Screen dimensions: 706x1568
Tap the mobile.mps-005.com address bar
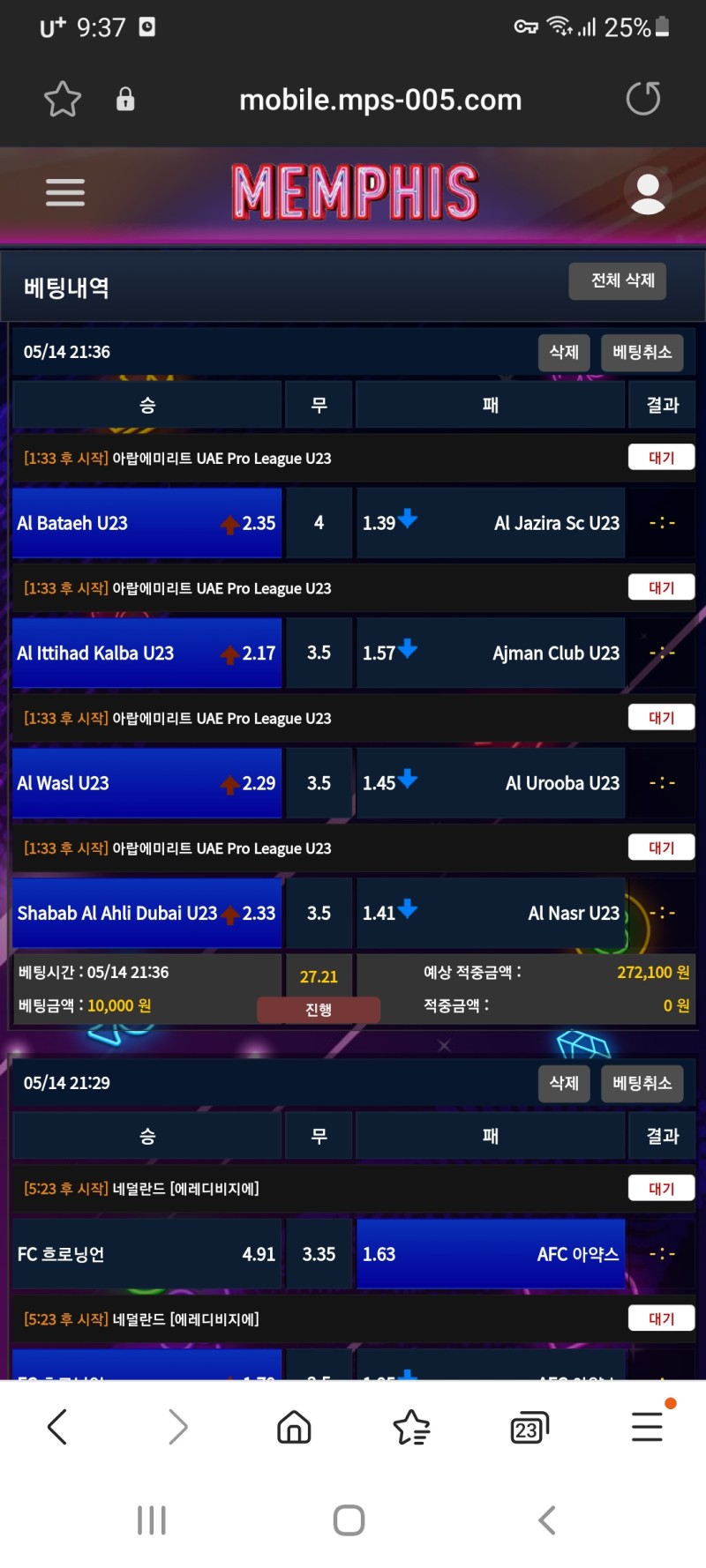point(380,100)
